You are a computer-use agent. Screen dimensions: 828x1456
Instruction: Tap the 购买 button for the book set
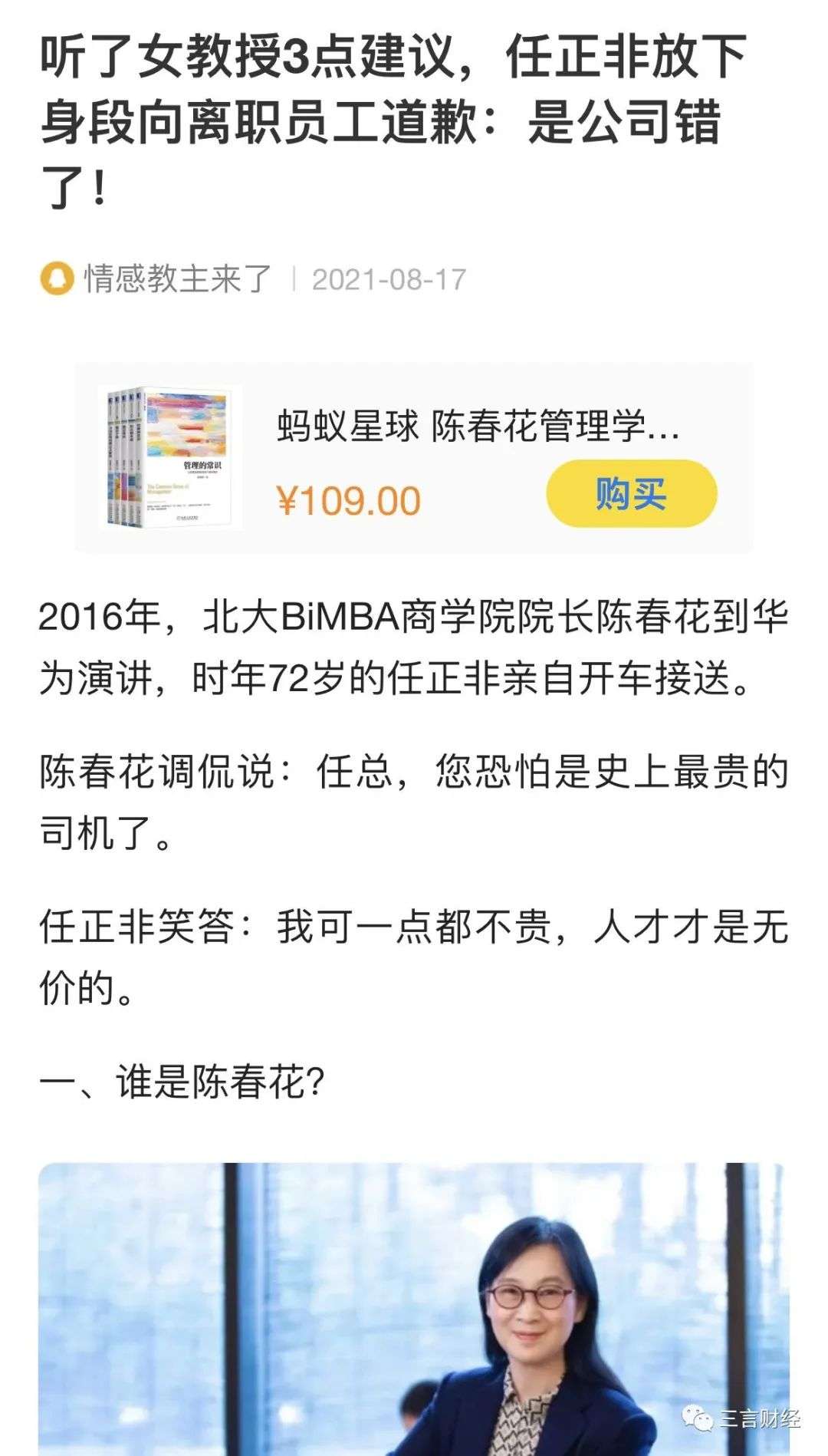(631, 493)
